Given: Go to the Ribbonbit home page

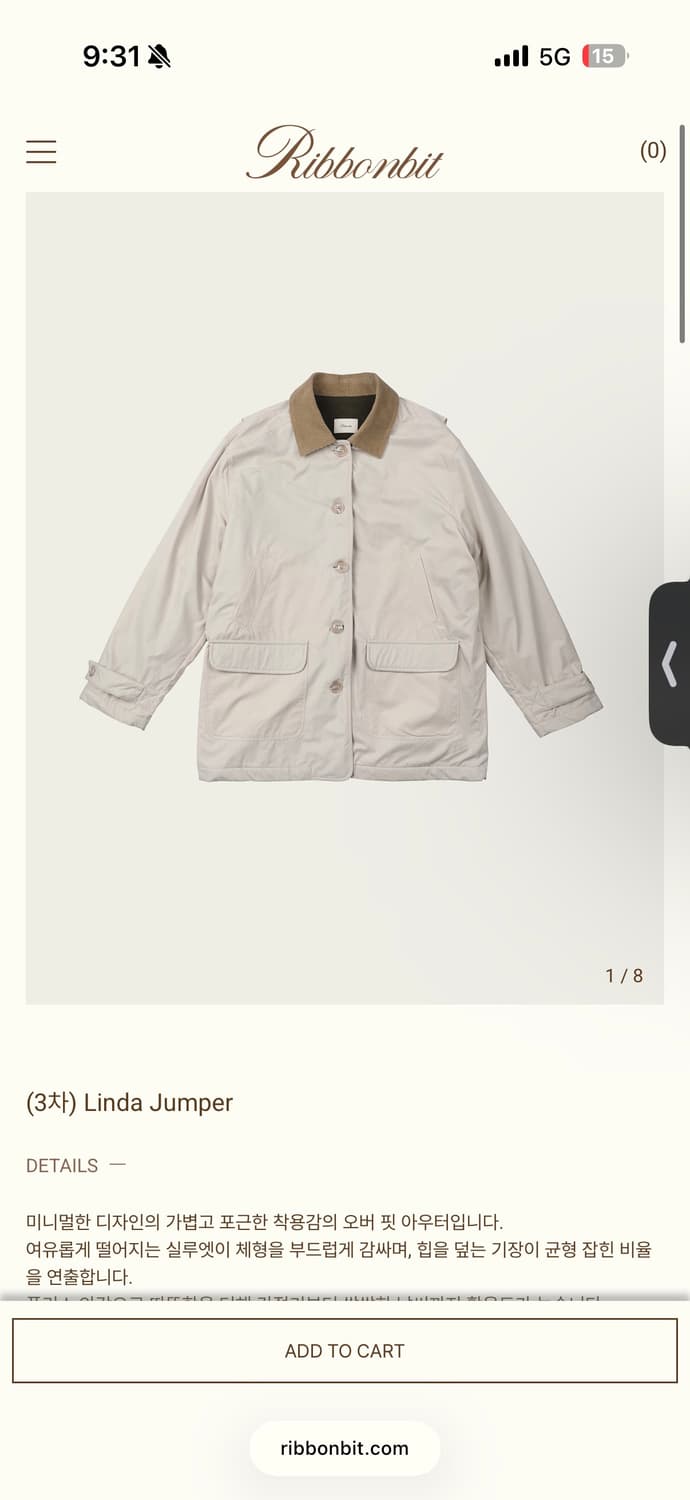Looking at the screenshot, I should 344,153.
